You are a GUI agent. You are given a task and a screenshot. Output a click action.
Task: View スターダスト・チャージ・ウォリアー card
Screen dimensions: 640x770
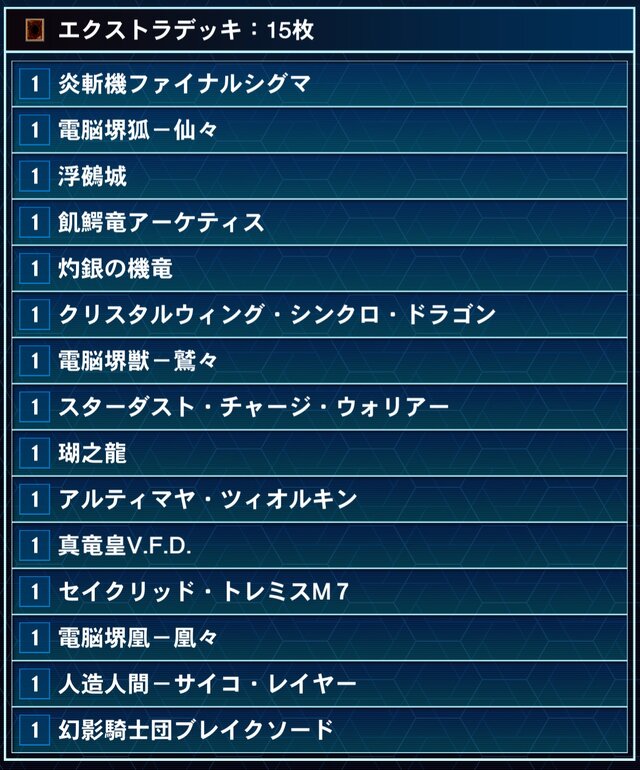[254, 407]
